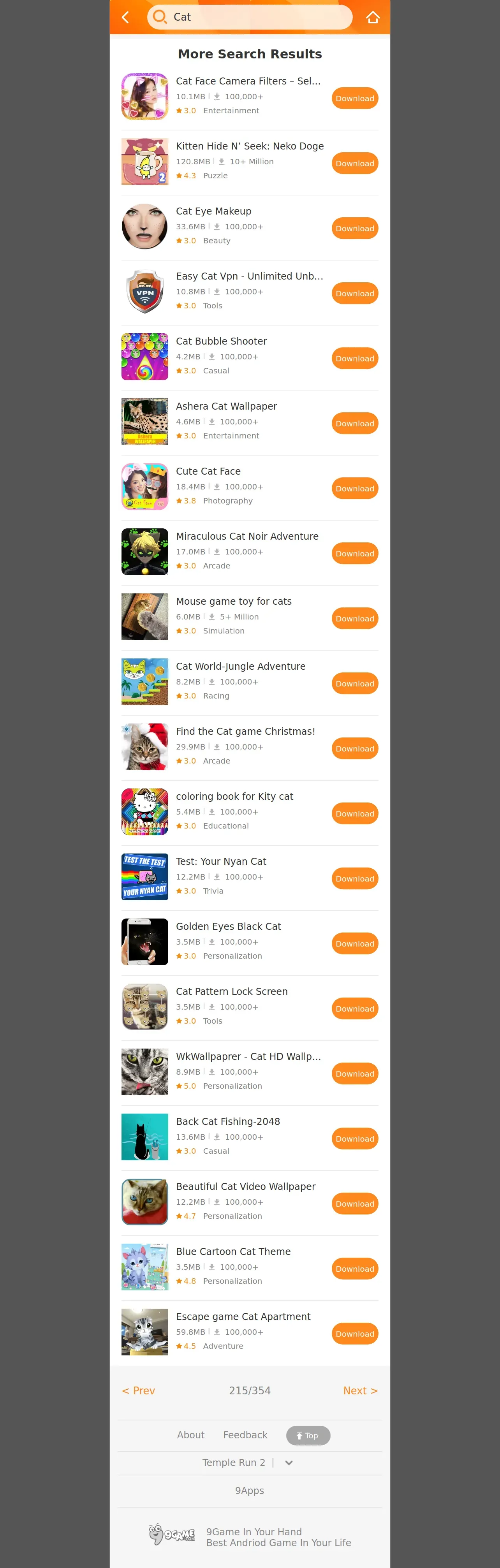This screenshot has height=1568, width=500.
Task: Download Golden Eyes Black Cat
Action: pos(354,943)
